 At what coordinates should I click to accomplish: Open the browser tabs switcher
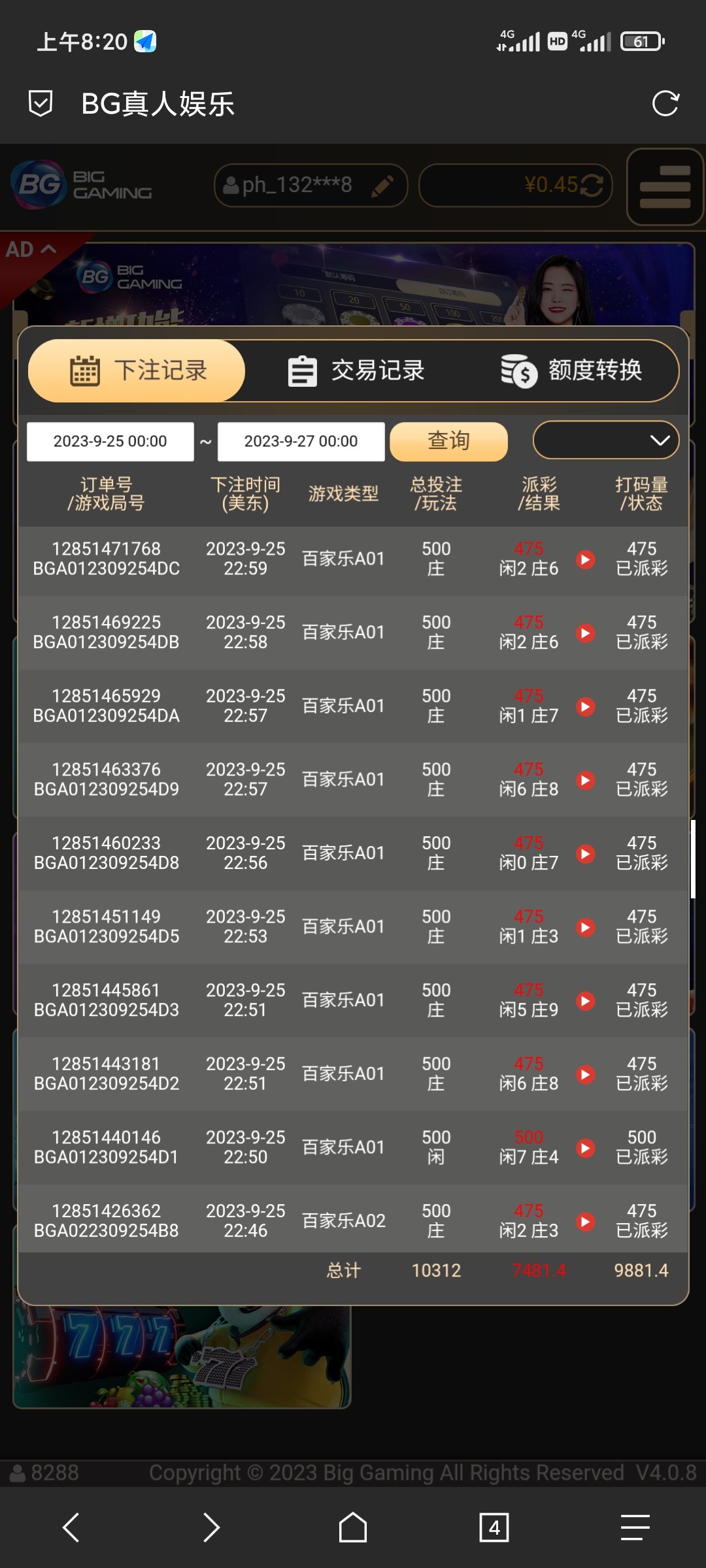tap(494, 1527)
